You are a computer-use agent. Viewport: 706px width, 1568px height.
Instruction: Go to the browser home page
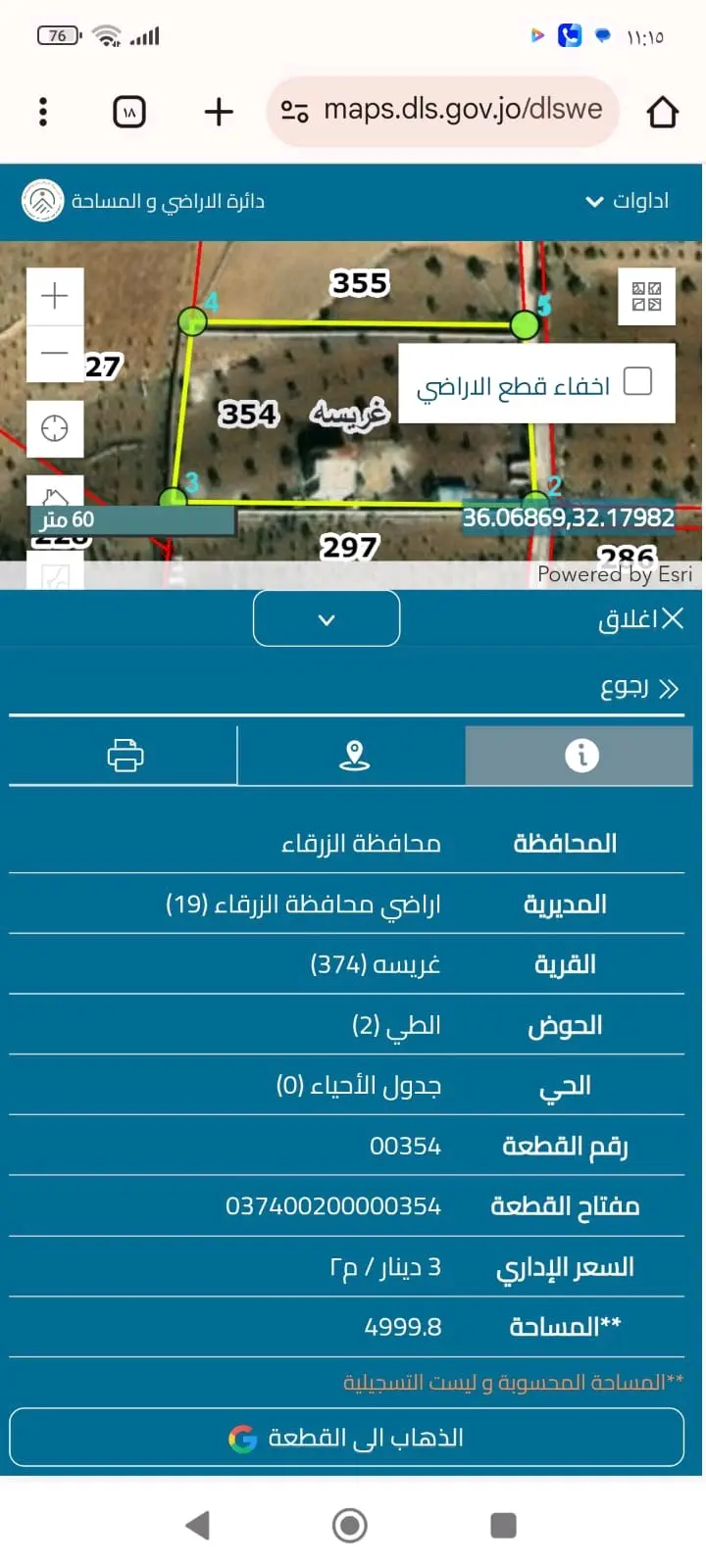(x=663, y=112)
